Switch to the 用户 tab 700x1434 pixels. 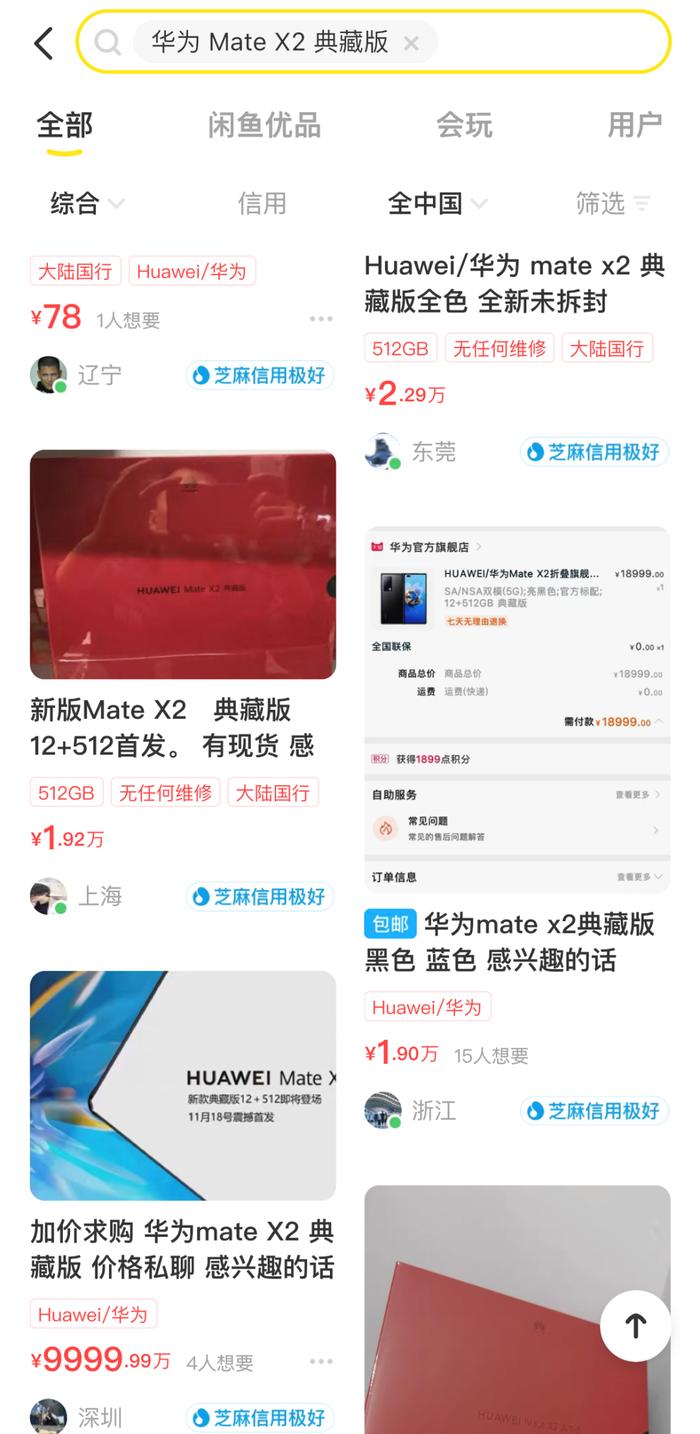(634, 125)
